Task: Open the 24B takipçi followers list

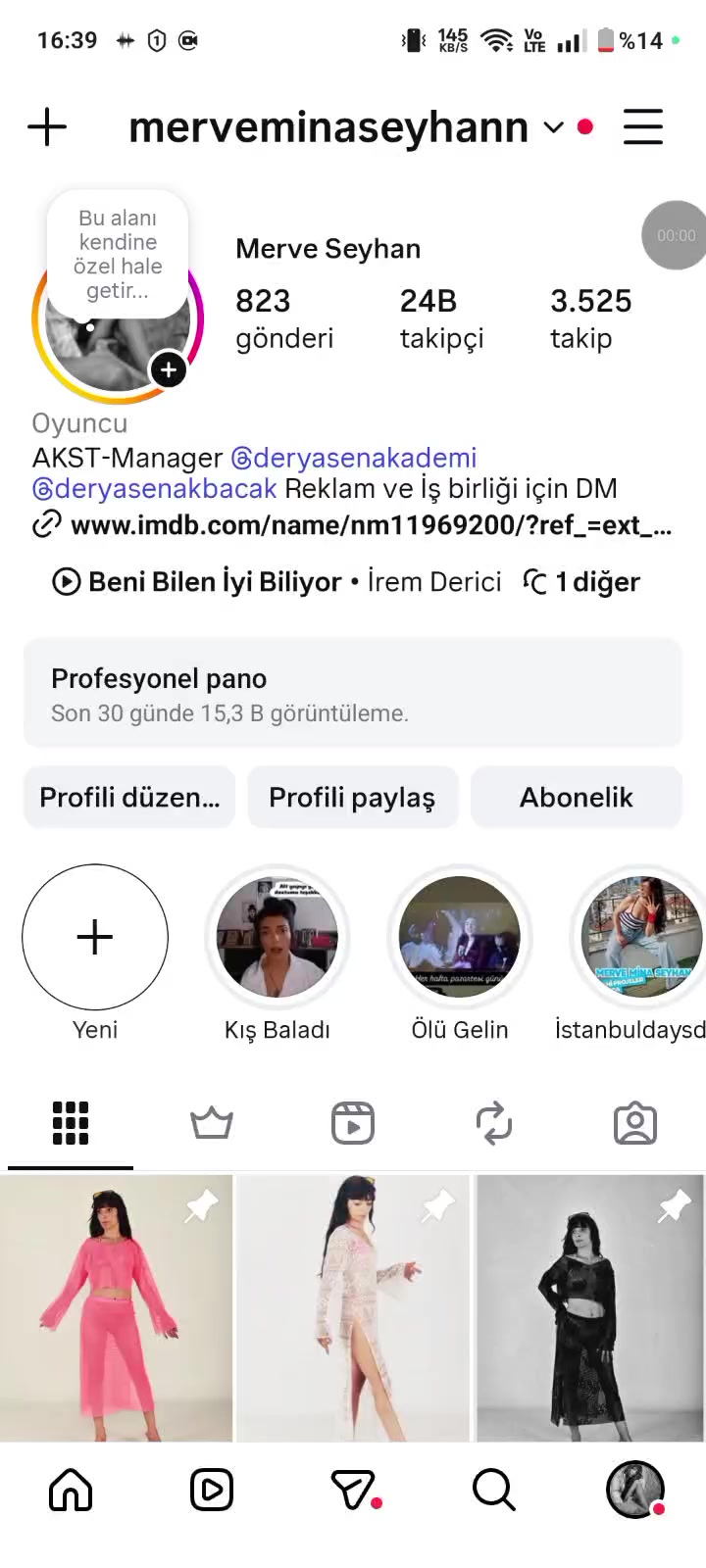Action: click(441, 318)
